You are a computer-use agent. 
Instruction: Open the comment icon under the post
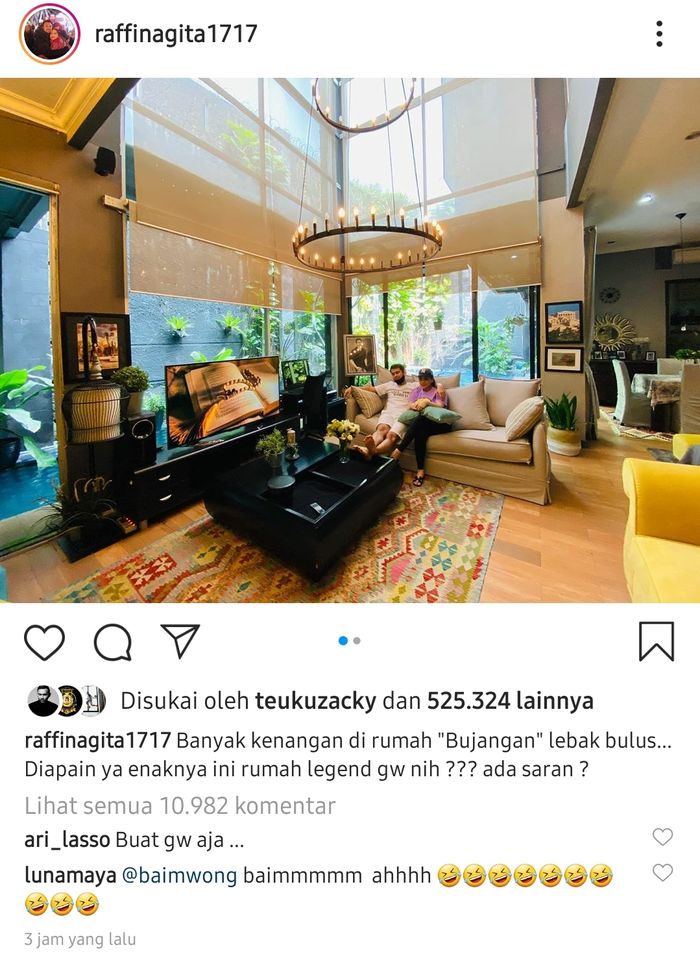112,642
